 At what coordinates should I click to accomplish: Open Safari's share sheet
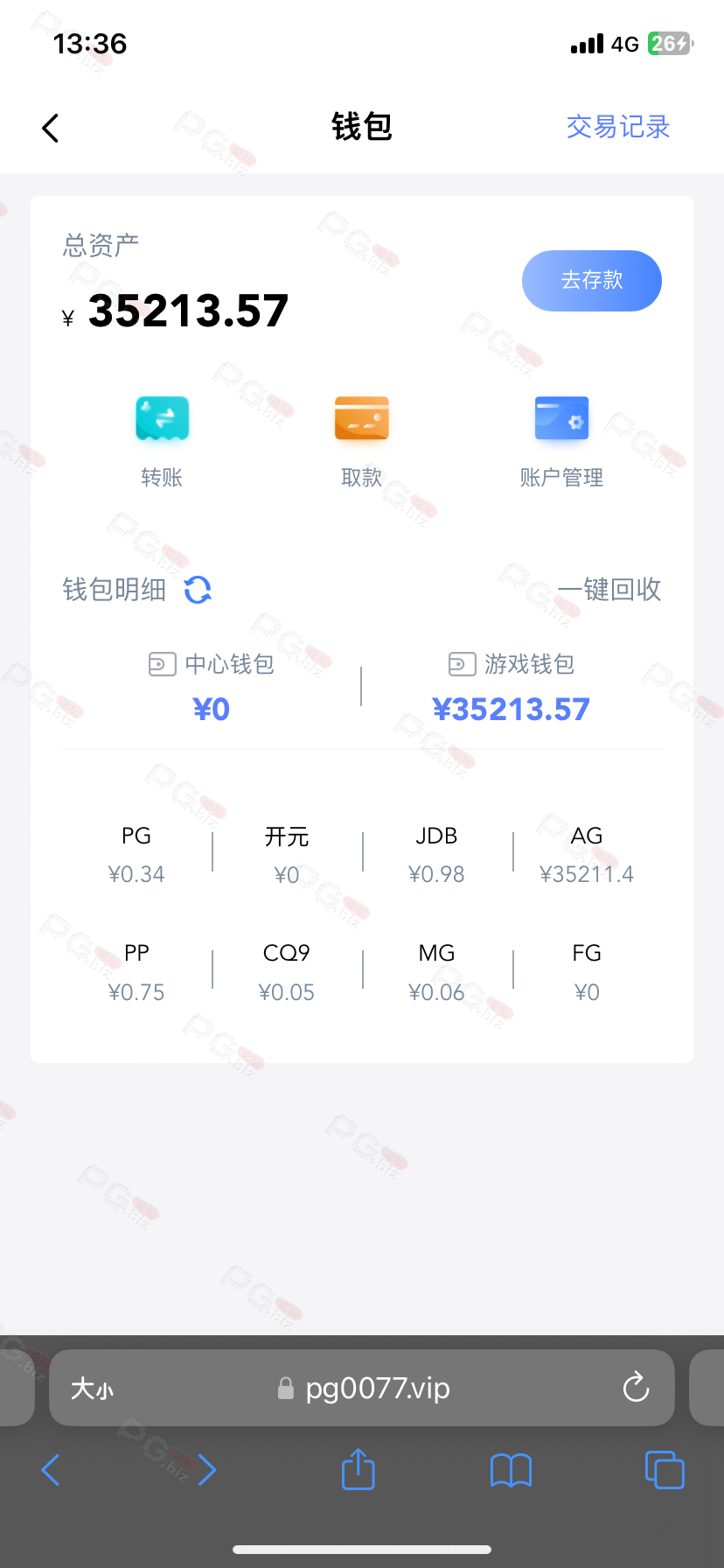[x=359, y=1469]
